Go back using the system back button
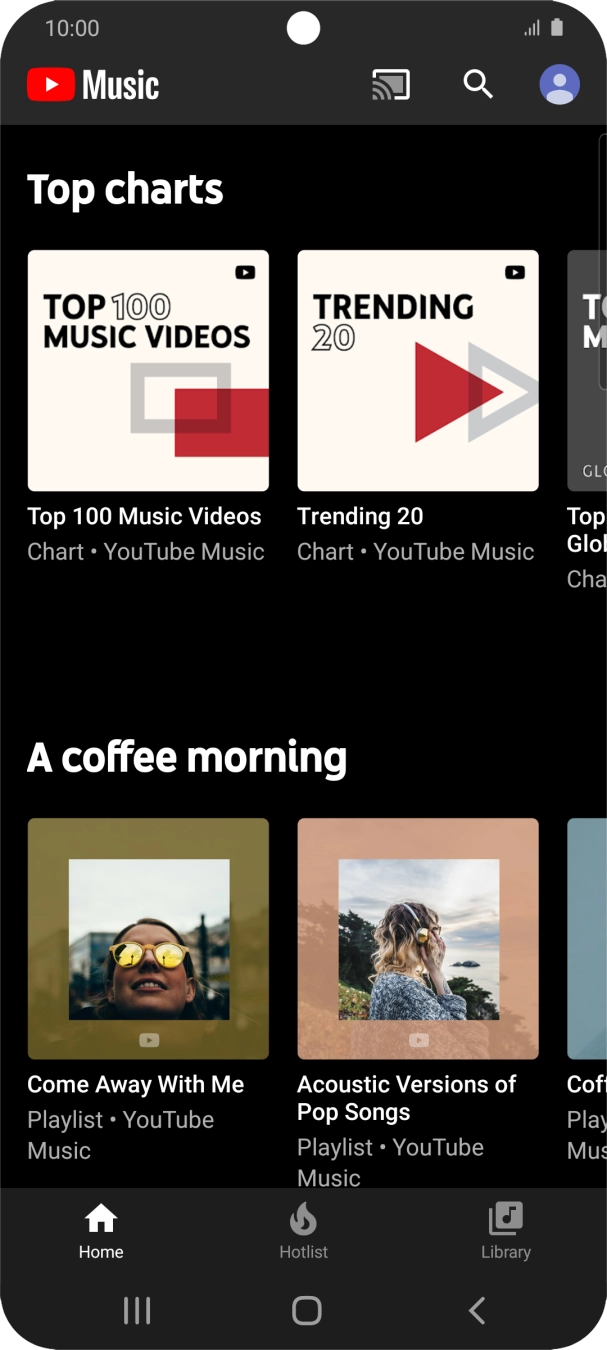The width and height of the screenshot is (607, 1350). pyautogui.click(x=477, y=1310)
